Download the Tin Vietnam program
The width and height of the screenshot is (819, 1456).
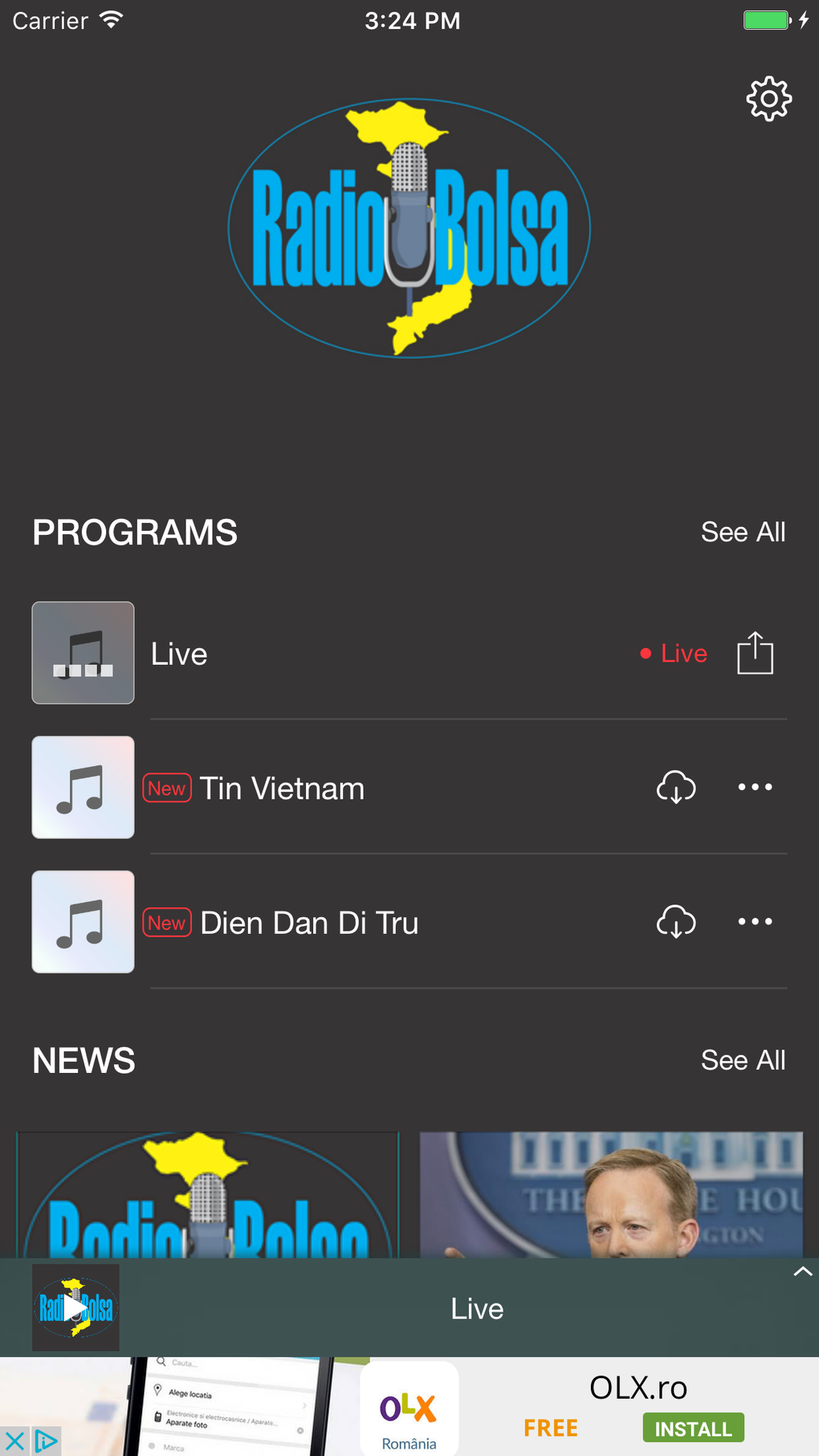pos(676,788)
